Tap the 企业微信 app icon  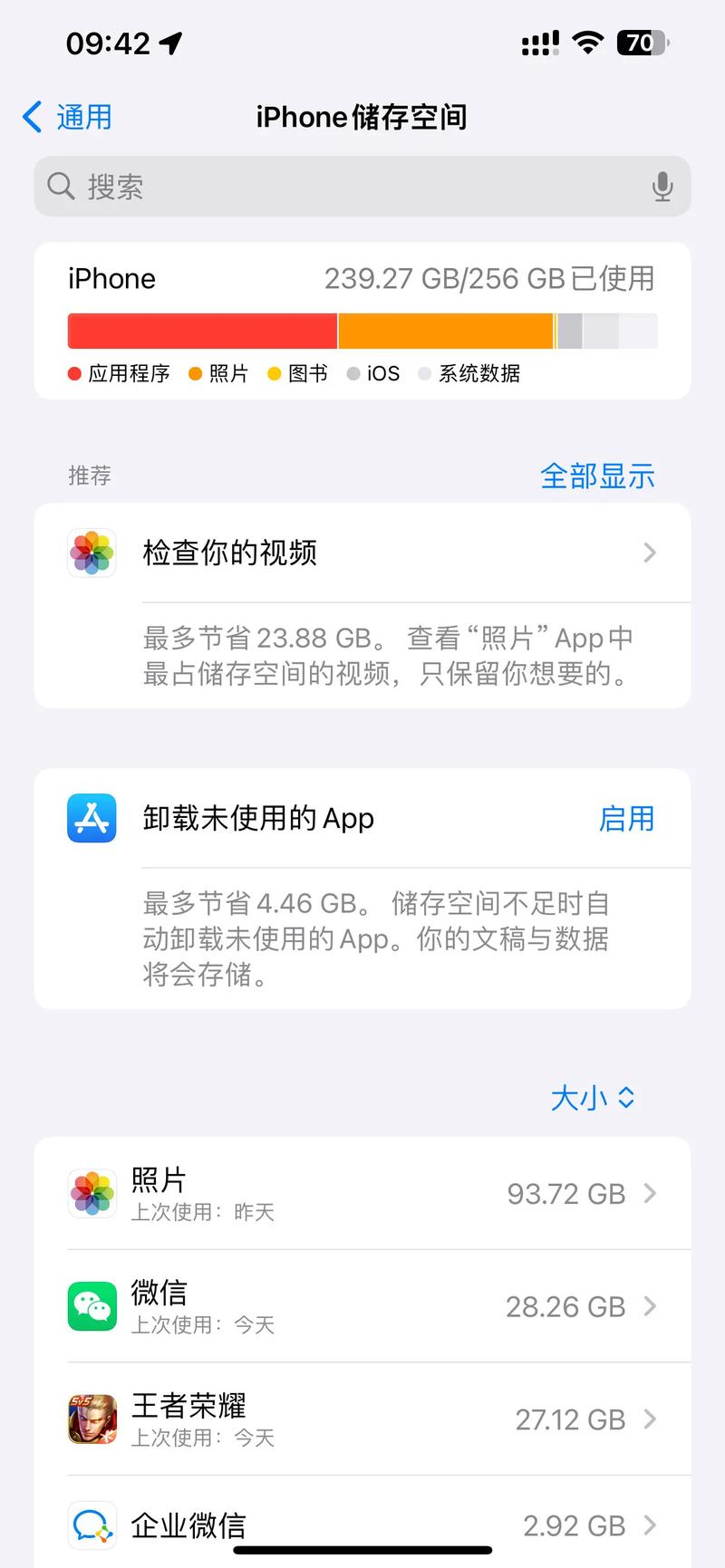coord(92,1526)
